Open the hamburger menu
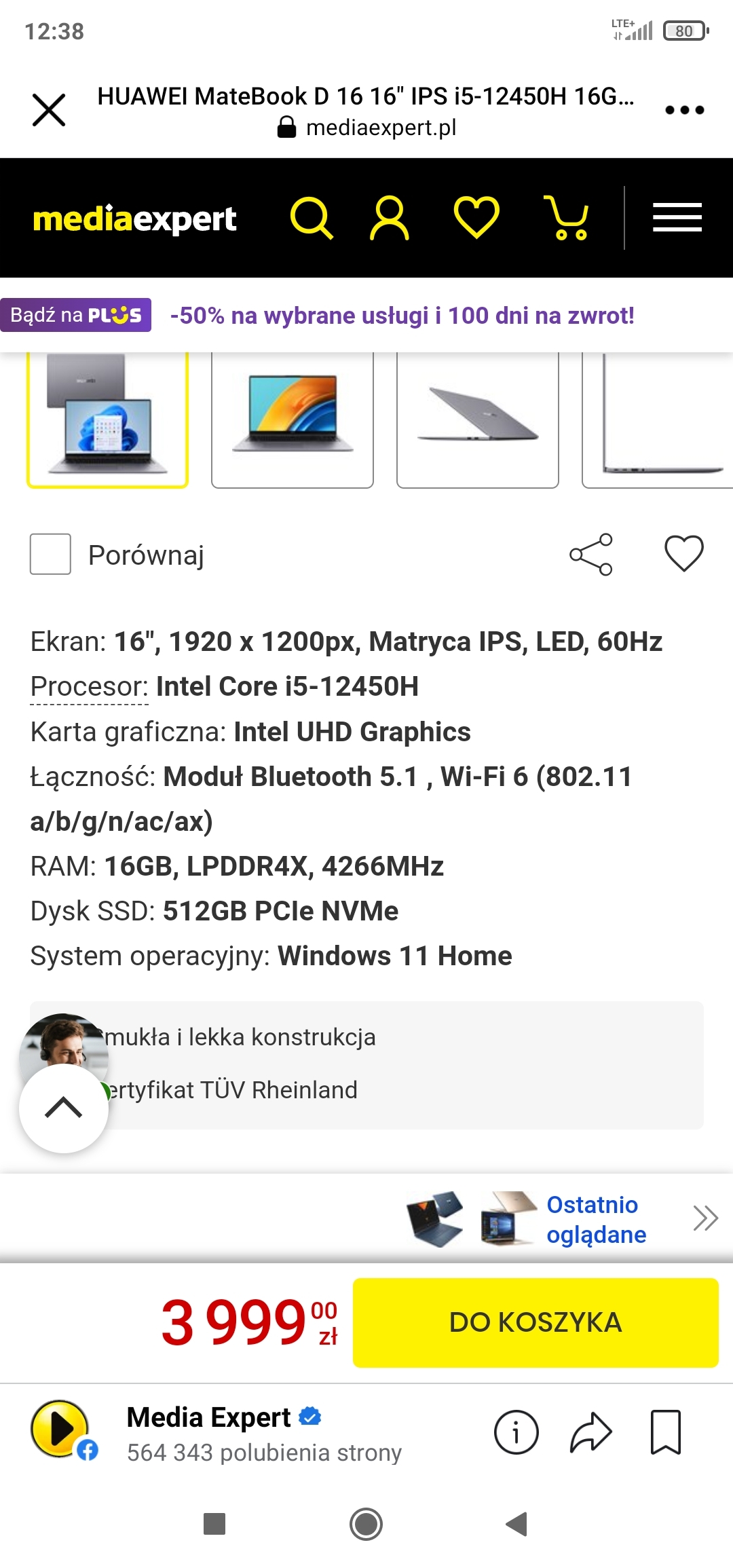 click(x=677, y=219)
